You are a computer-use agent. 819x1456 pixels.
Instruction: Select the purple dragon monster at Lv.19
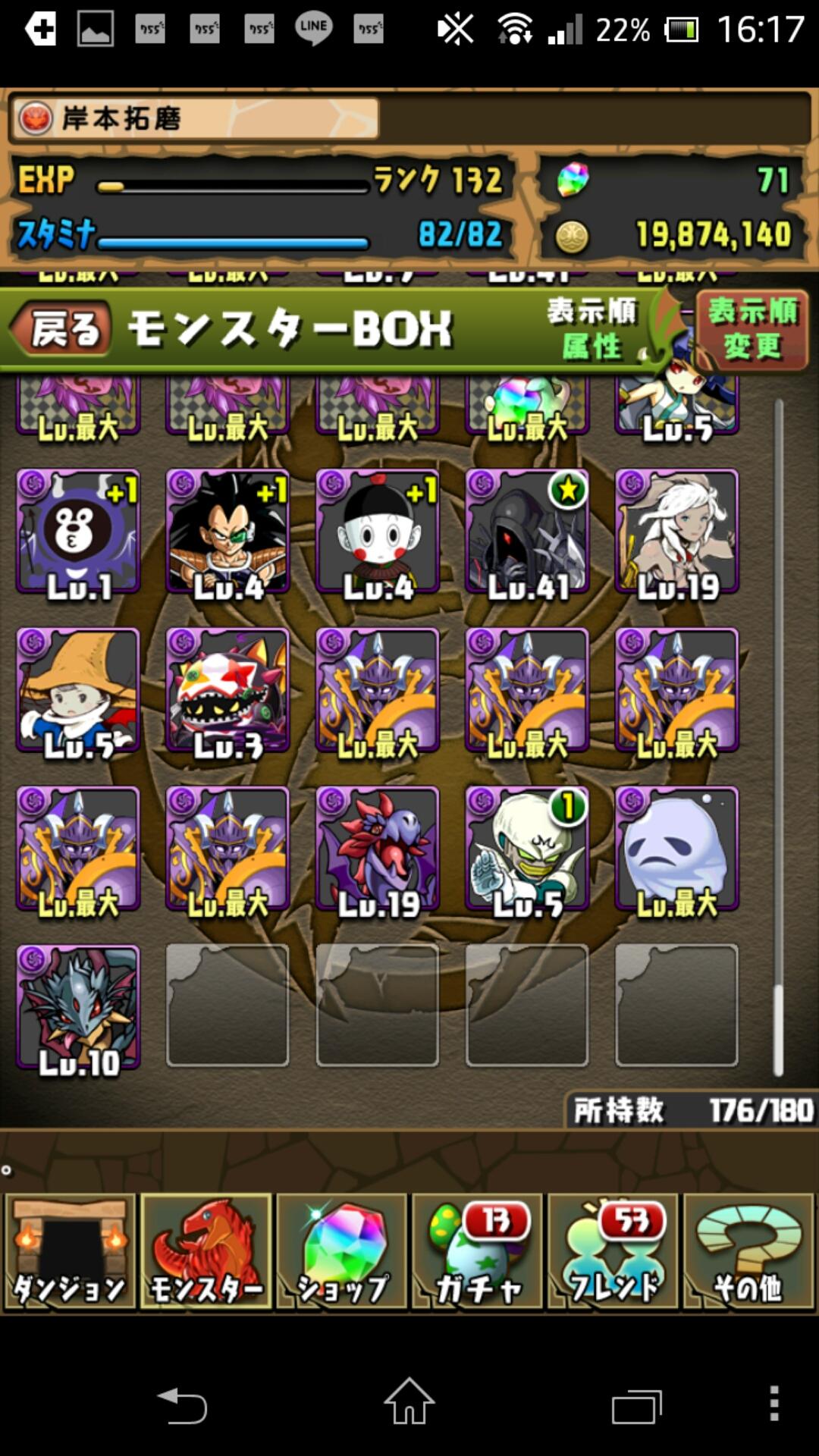[378, 848]
